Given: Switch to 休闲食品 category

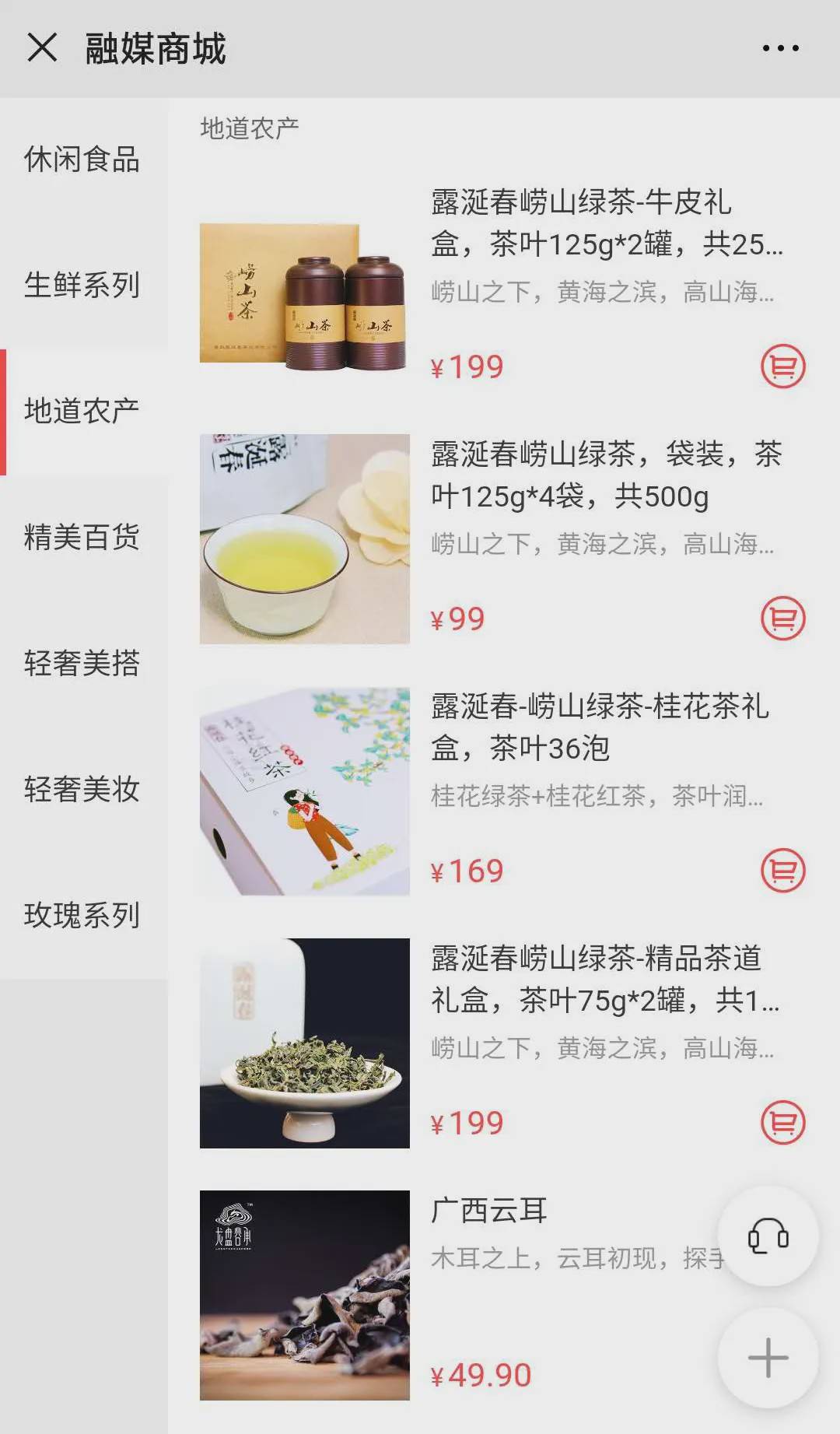Looking at the screenshot, I should (82, 160).
